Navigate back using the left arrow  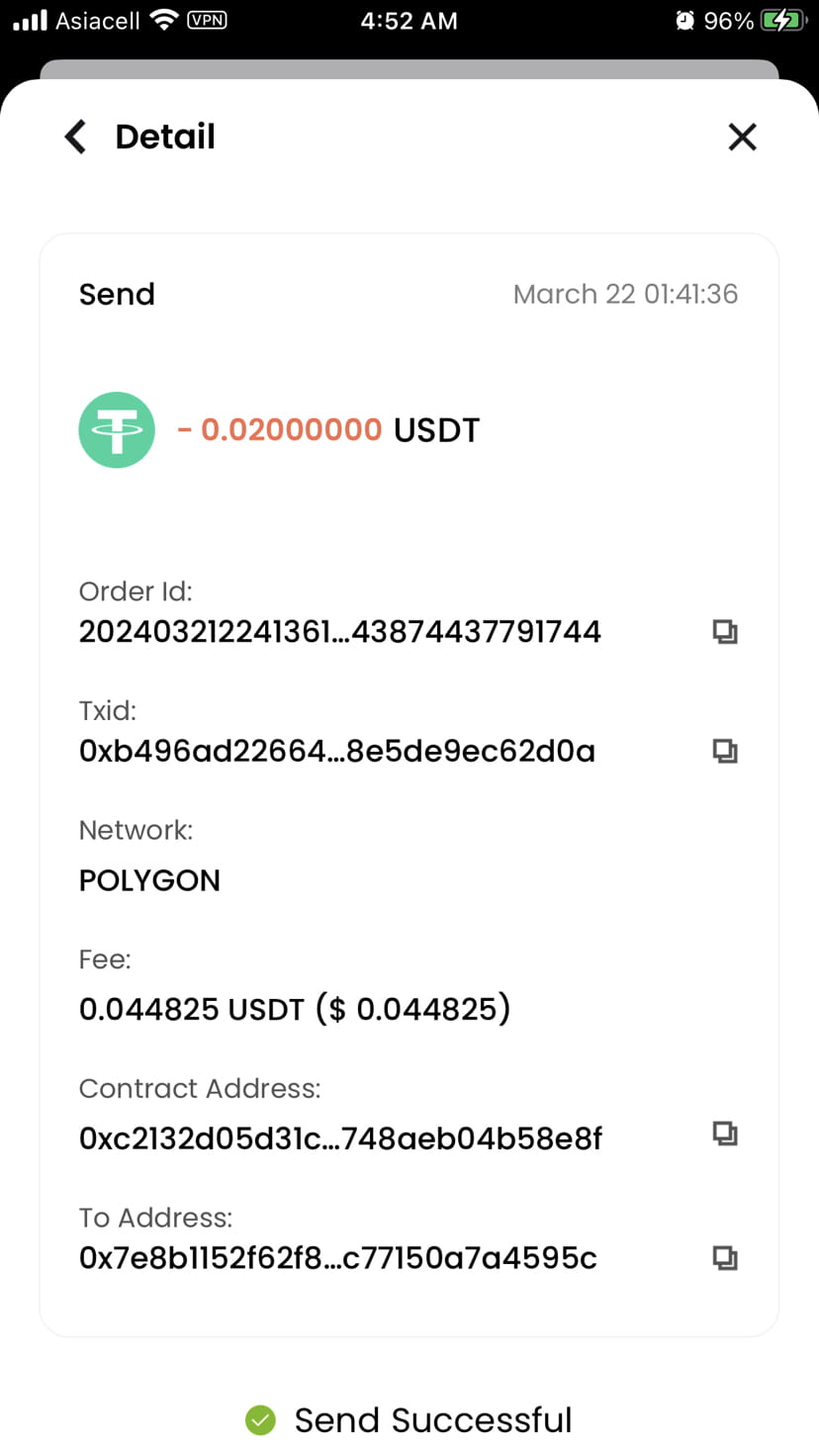click(75, 136)
